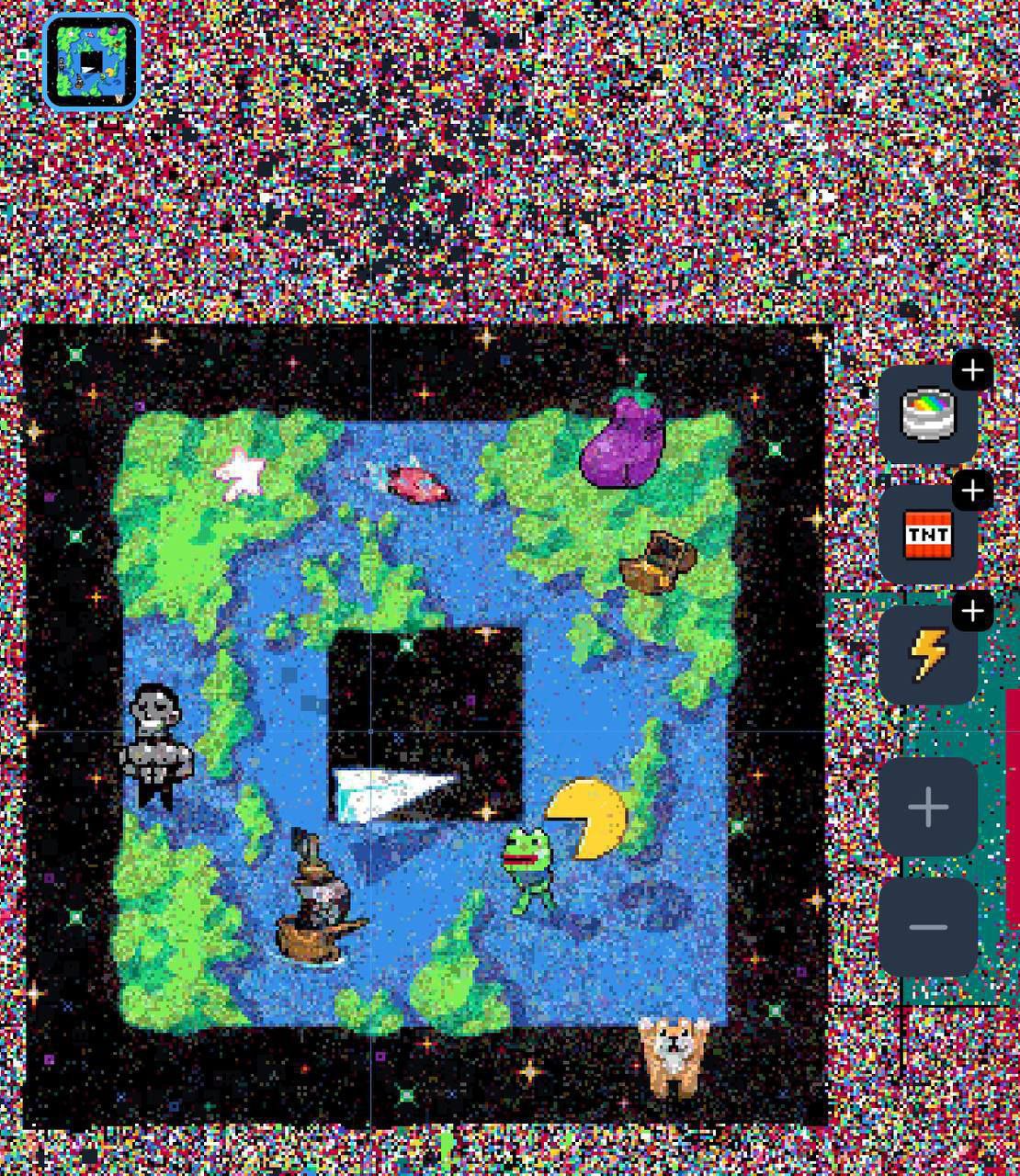
Task: Zoom out of the canvas
Action: tap(927, 927)
